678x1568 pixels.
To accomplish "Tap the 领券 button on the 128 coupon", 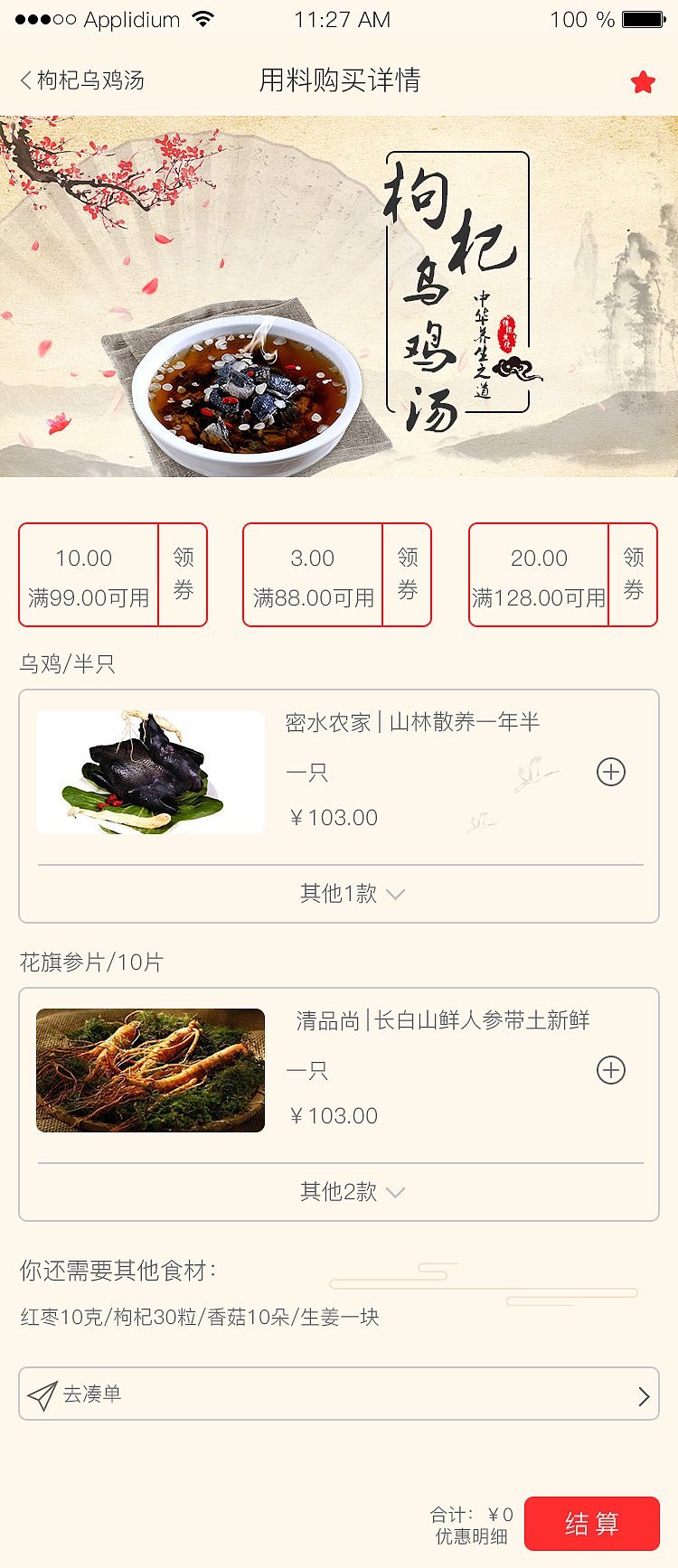I will tap(634, 575).
